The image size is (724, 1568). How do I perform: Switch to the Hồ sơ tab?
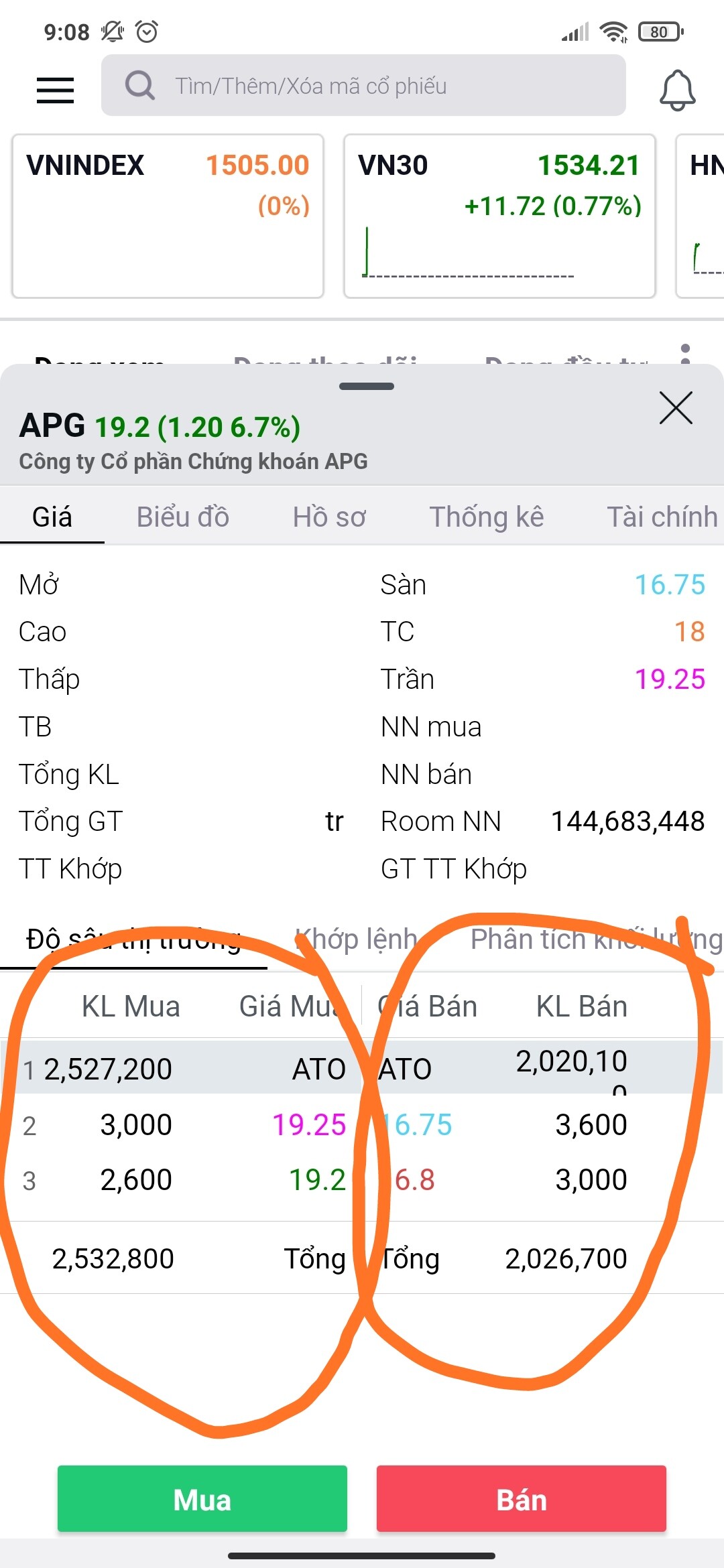329,517
